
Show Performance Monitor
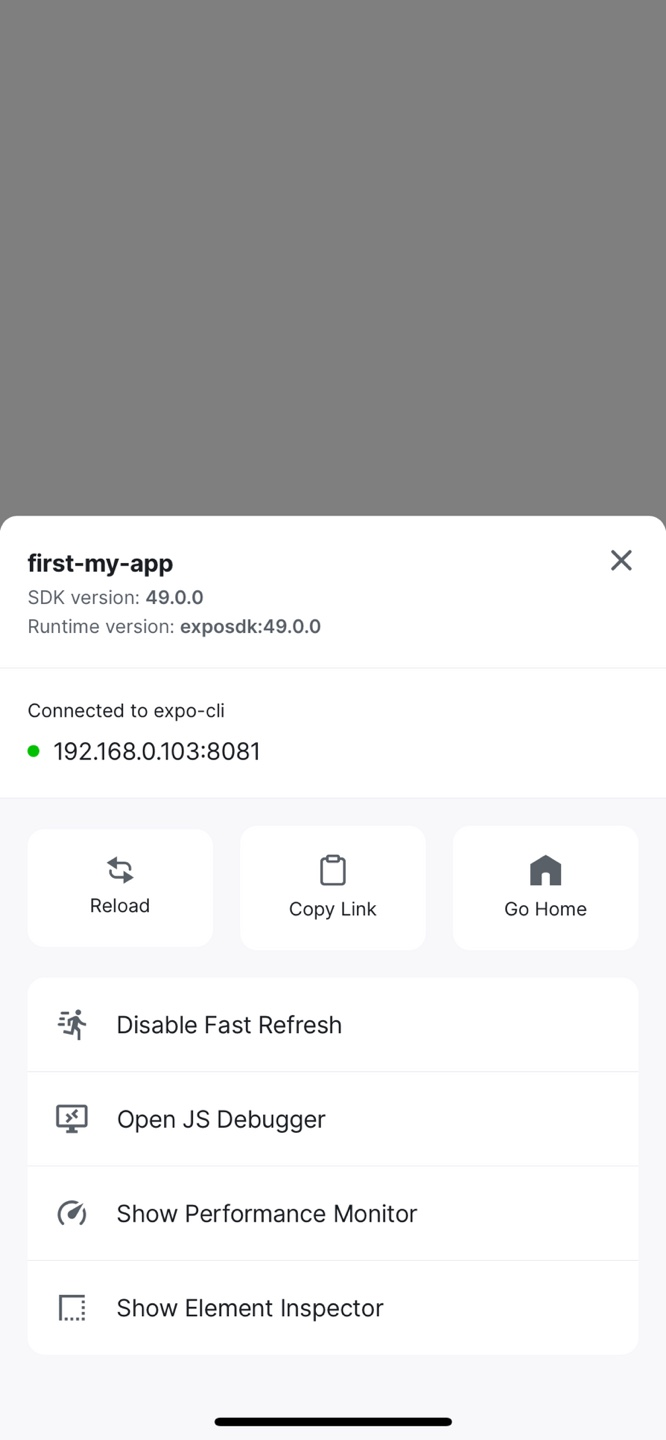point(332,1213)
